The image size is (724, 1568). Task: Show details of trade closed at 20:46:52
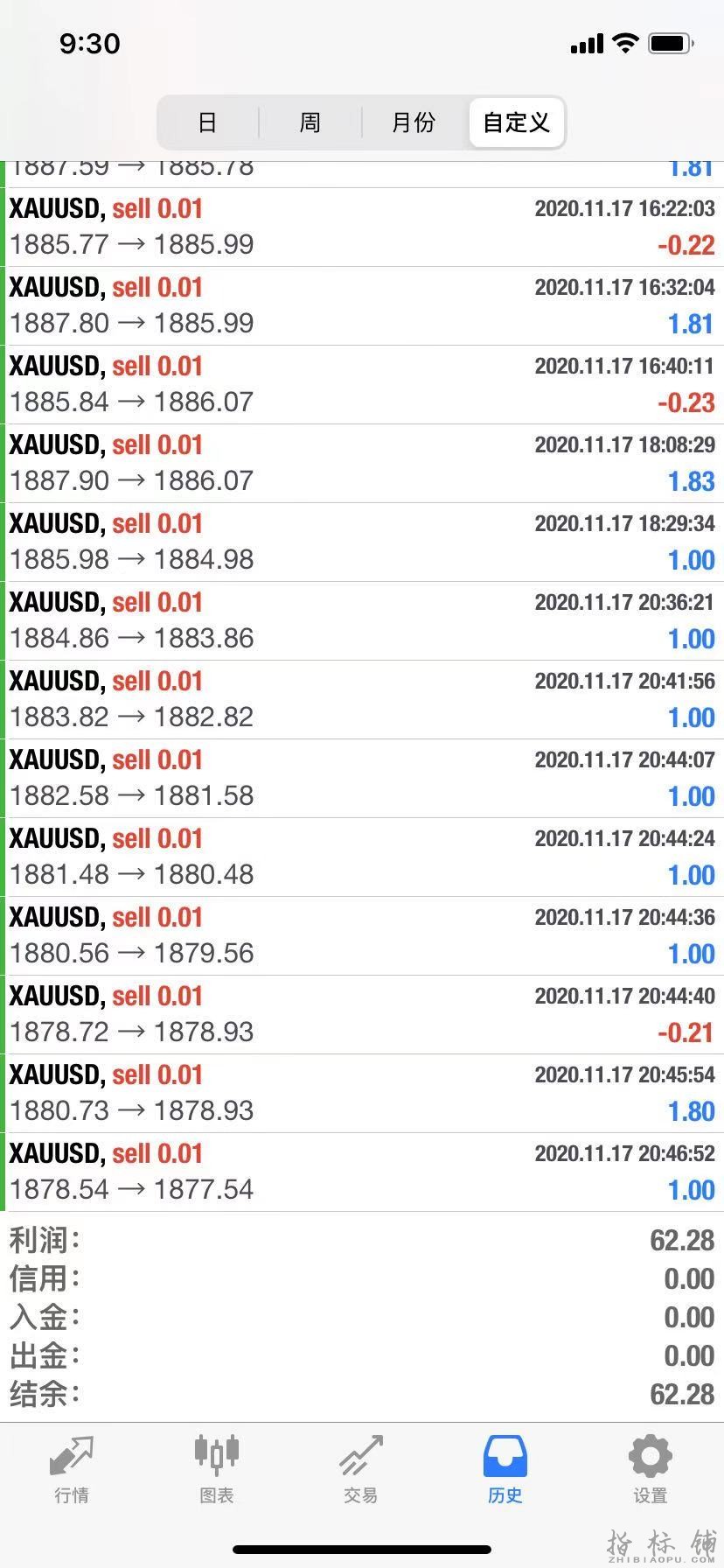pyautogui.click(x=362, y=1172)
